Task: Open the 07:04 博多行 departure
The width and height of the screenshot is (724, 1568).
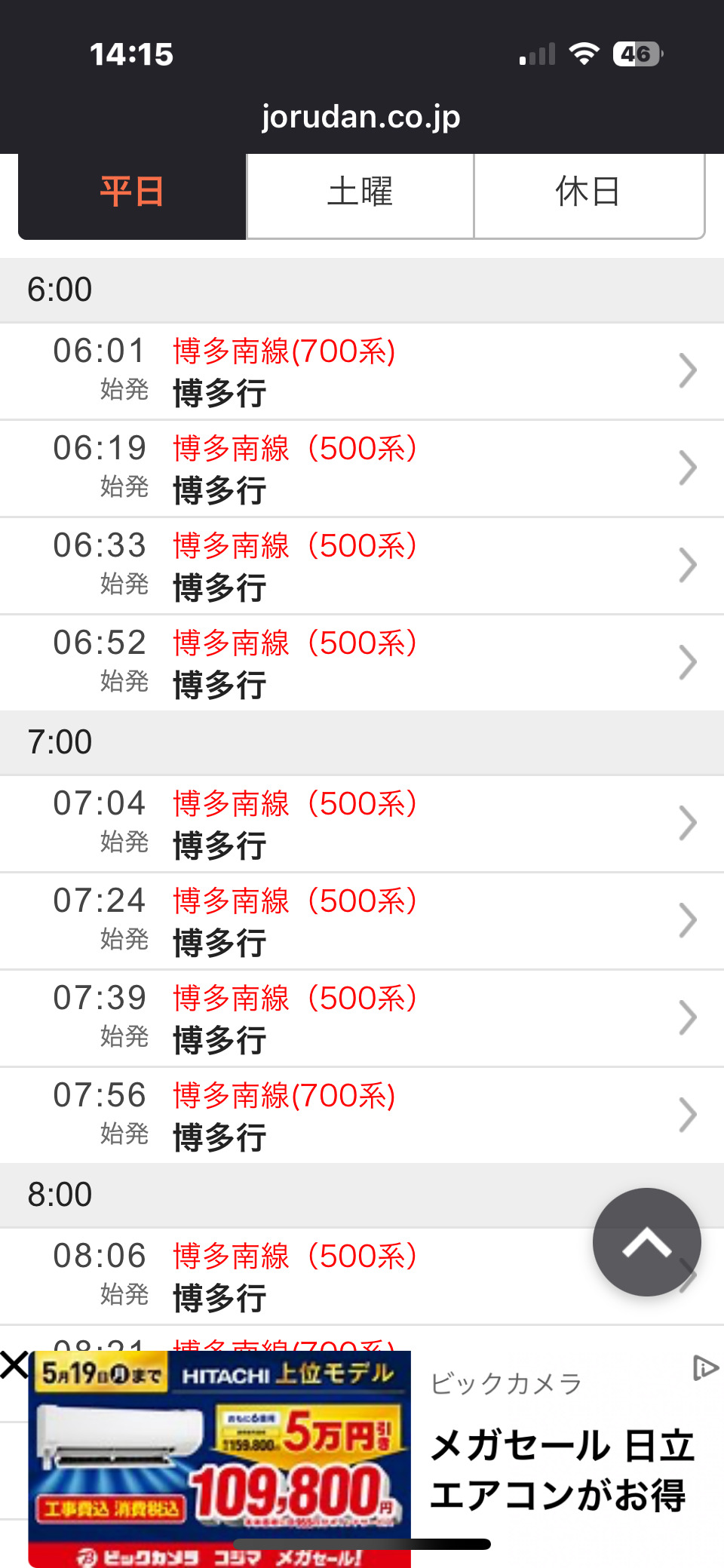Action: (362, 824)
